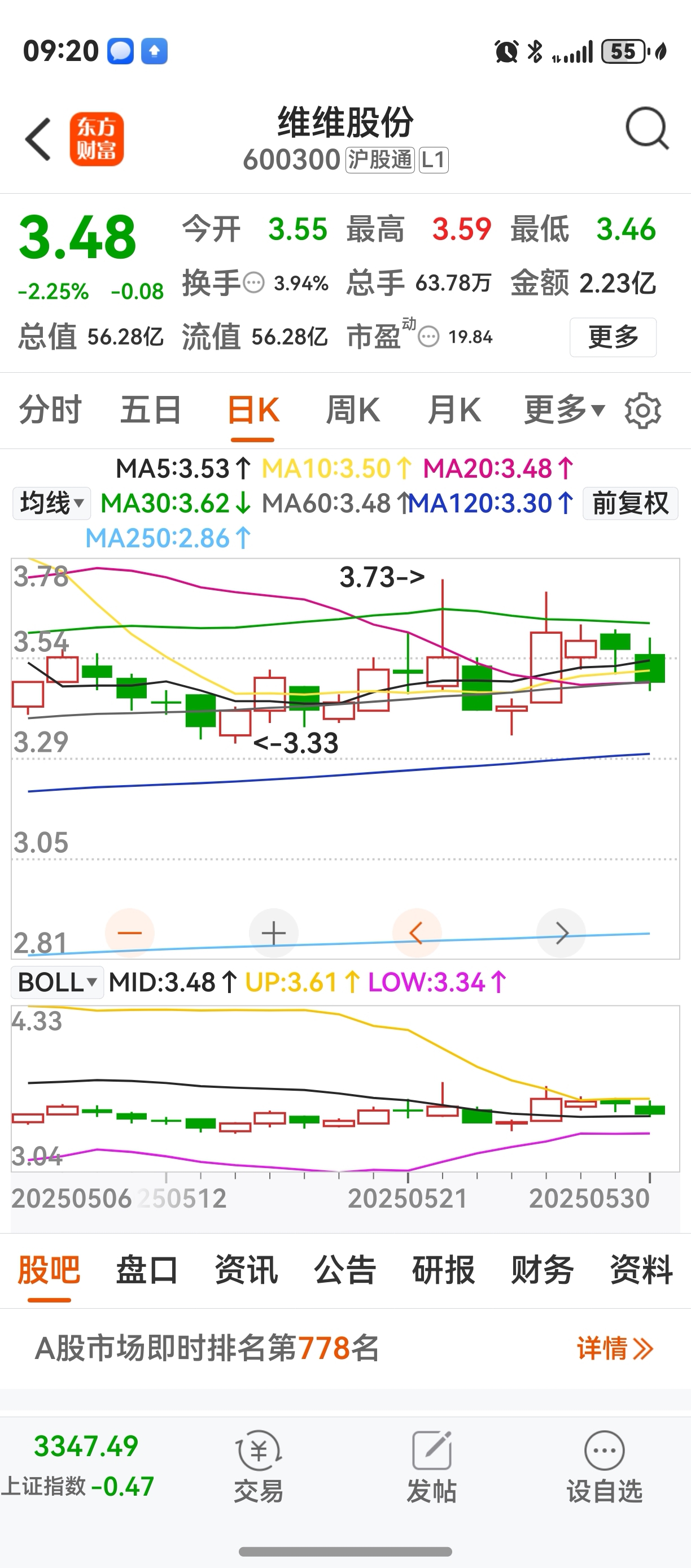
Task: Zoom in chart with the plus button
Action: (274, 933)
